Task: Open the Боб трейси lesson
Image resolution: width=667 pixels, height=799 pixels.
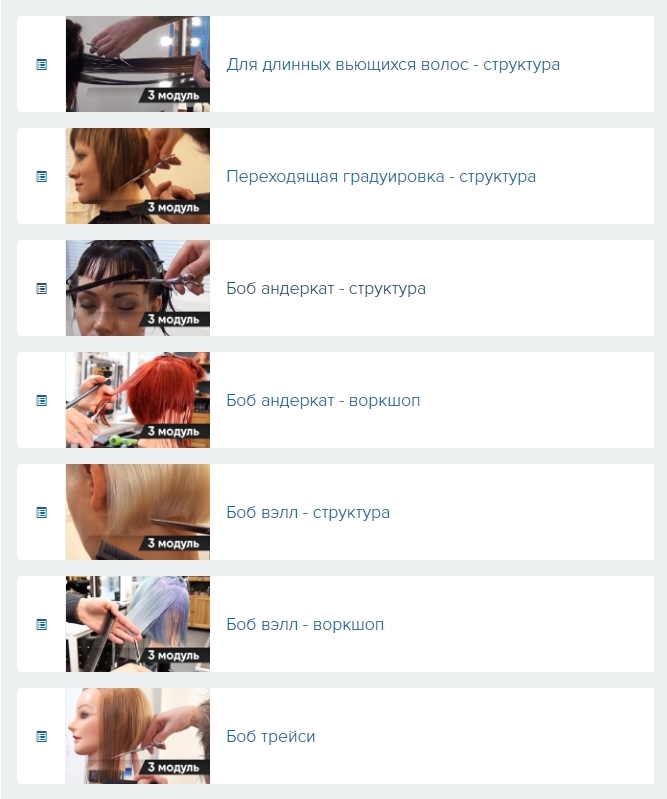Action: tap(271, 737)
